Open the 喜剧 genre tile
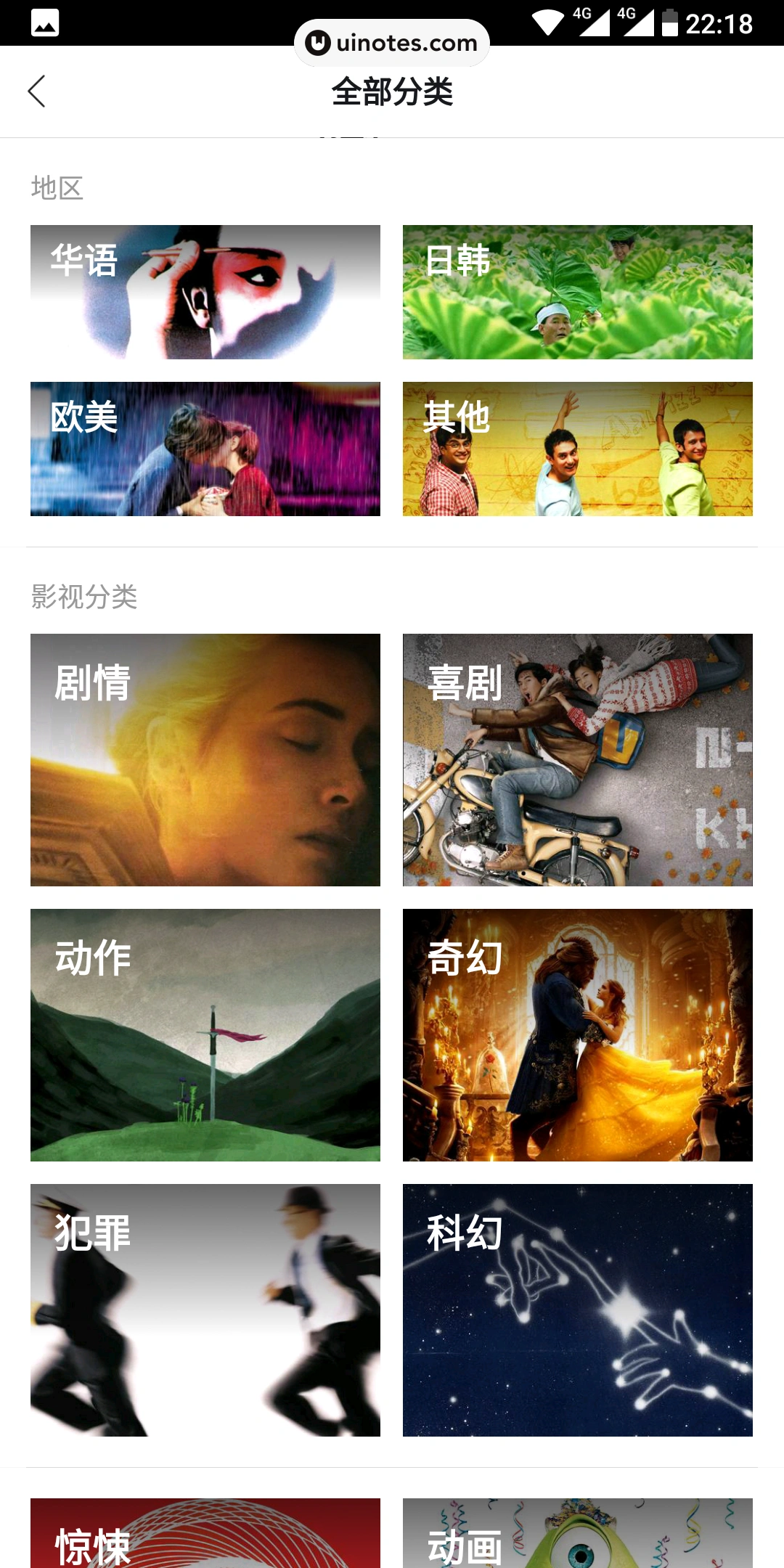Viewport: 784px width, 1568px height. (x=577, y=759)
